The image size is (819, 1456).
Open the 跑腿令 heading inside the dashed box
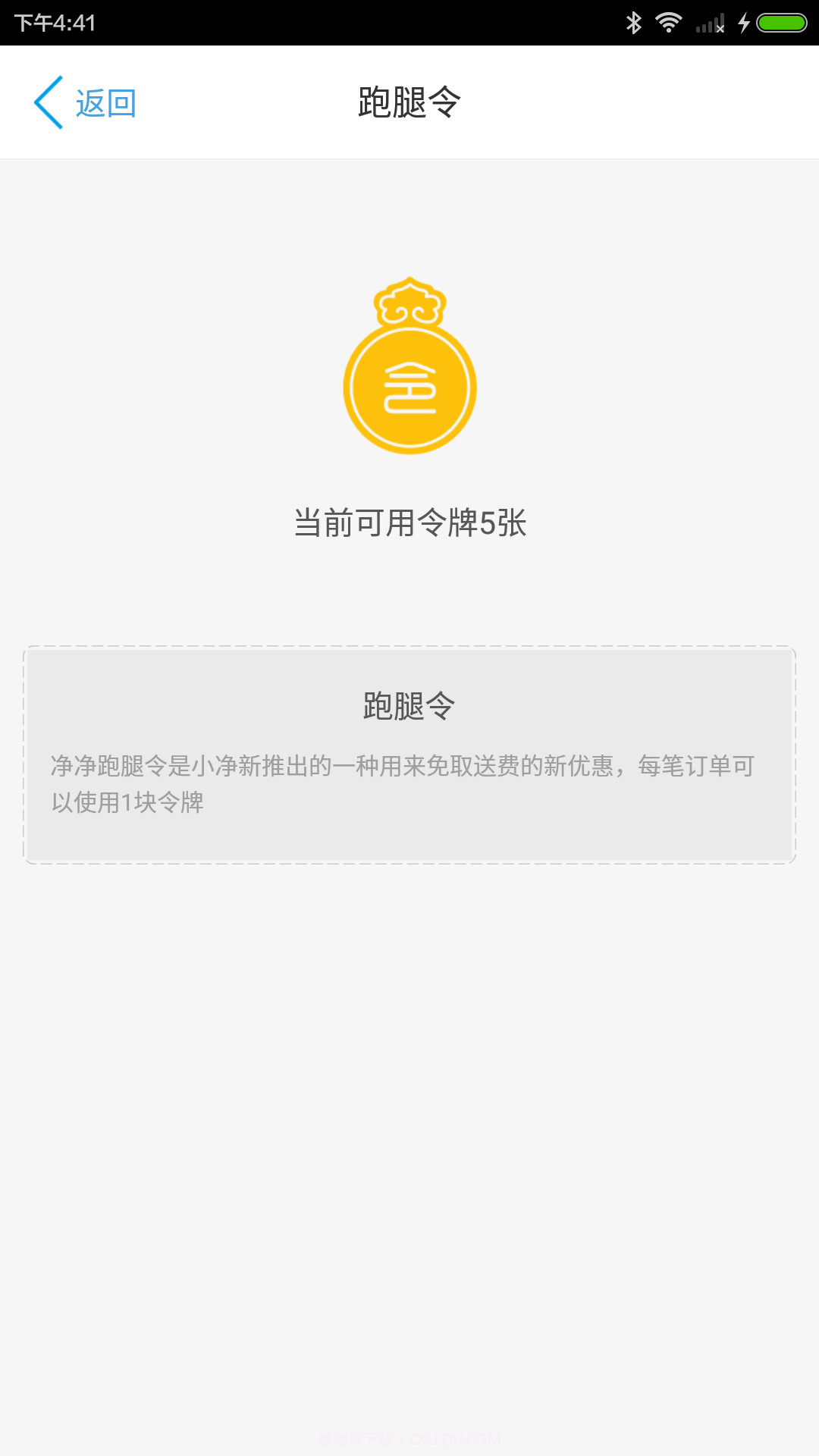[409, 705]
